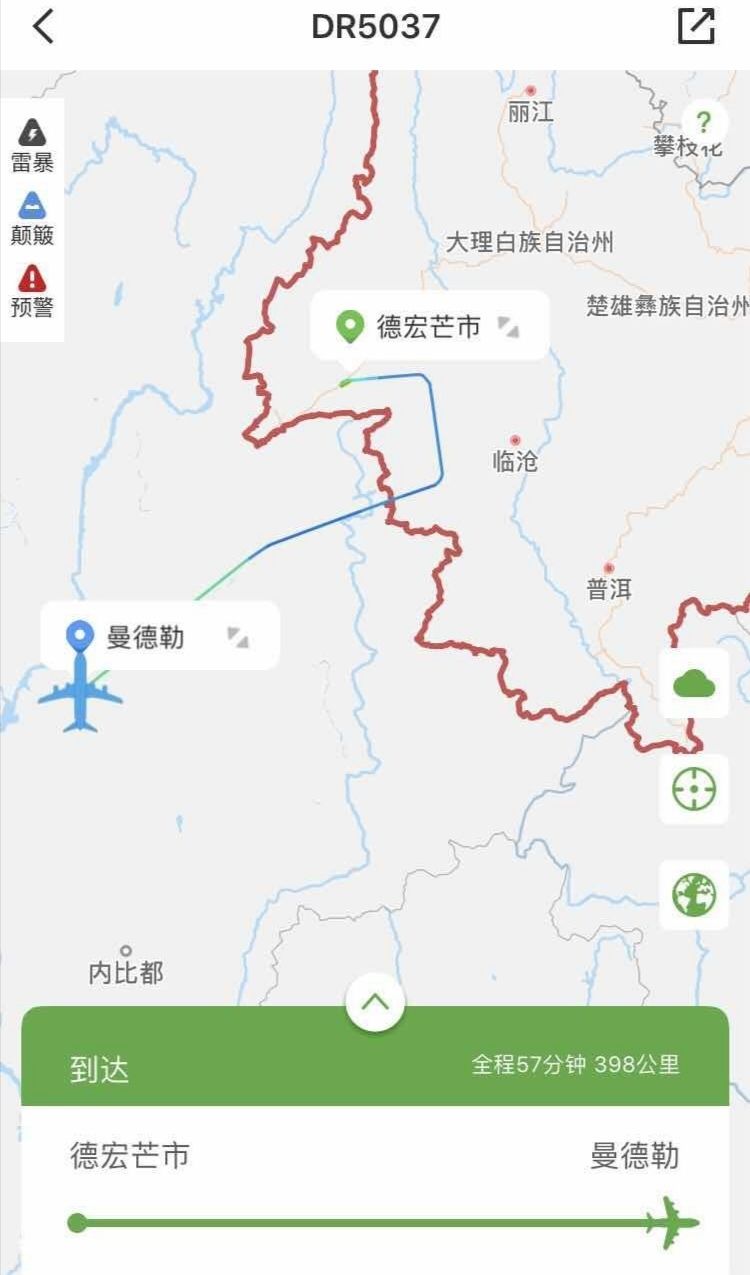Share this flight track
750x1275 pixels.
tap(696, 27)
